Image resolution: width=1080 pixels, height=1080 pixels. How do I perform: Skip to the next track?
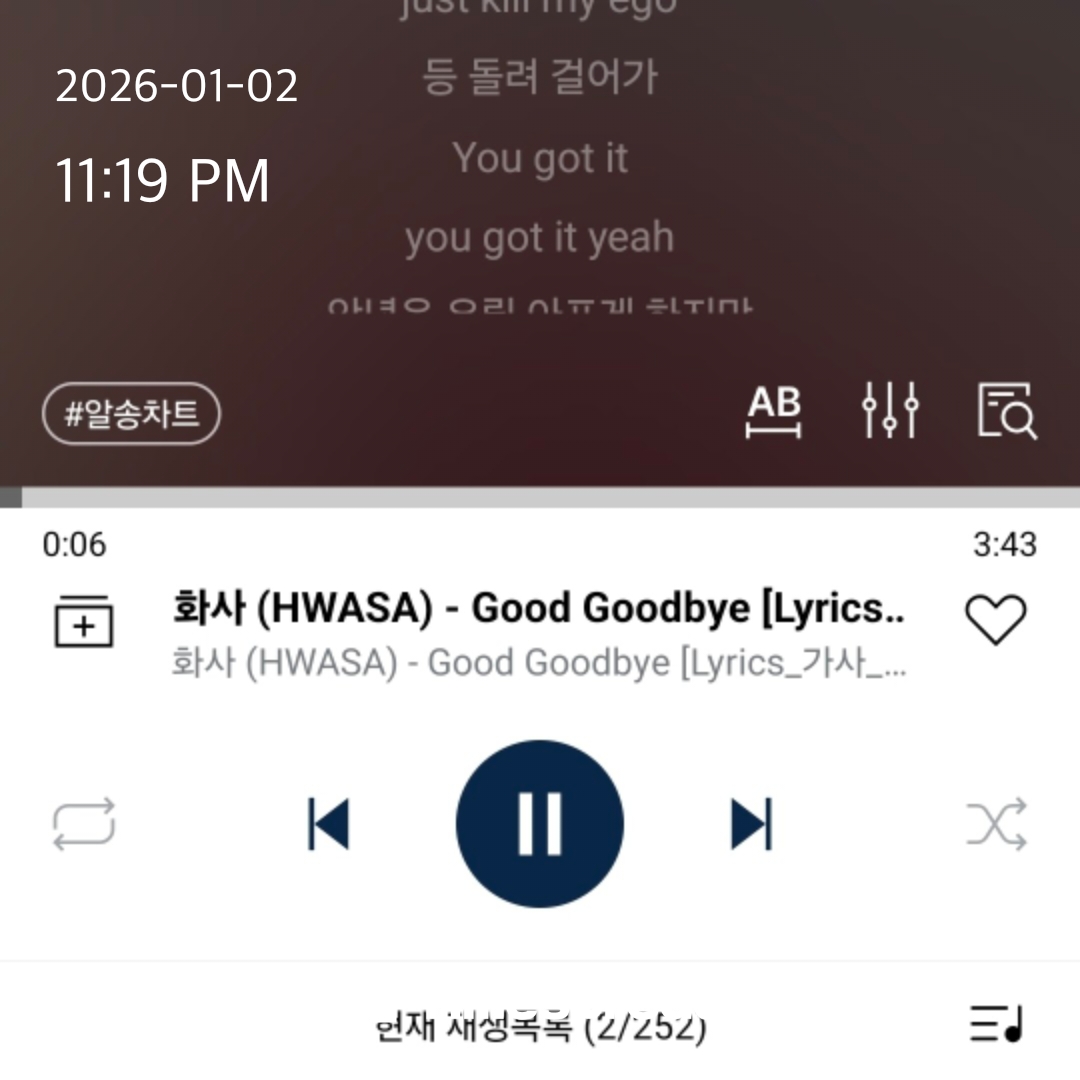[x=752, y=825]
